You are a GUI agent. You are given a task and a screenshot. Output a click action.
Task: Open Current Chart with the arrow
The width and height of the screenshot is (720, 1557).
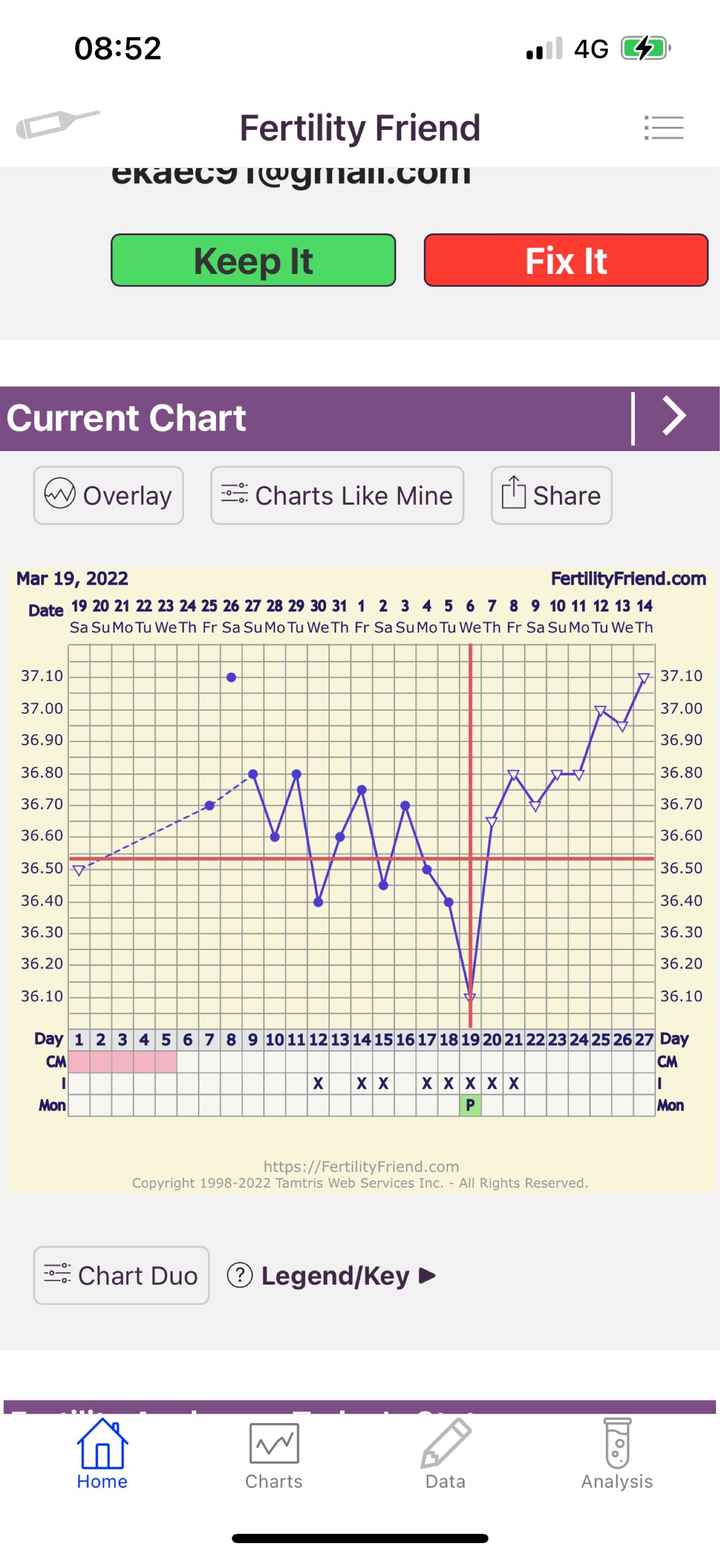coord(675,417)
